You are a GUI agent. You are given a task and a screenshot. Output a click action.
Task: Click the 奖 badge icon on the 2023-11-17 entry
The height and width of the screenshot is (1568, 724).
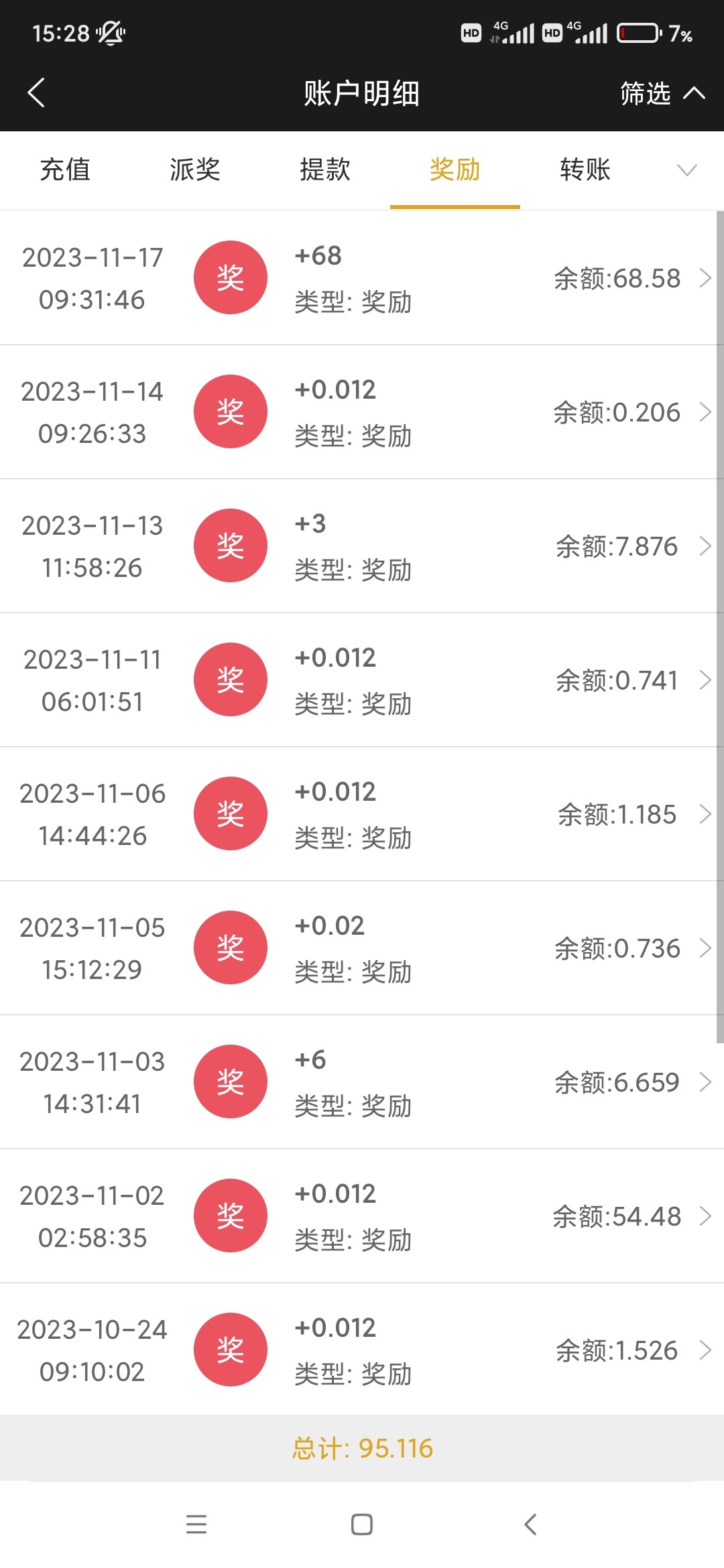tap(230, 277)
